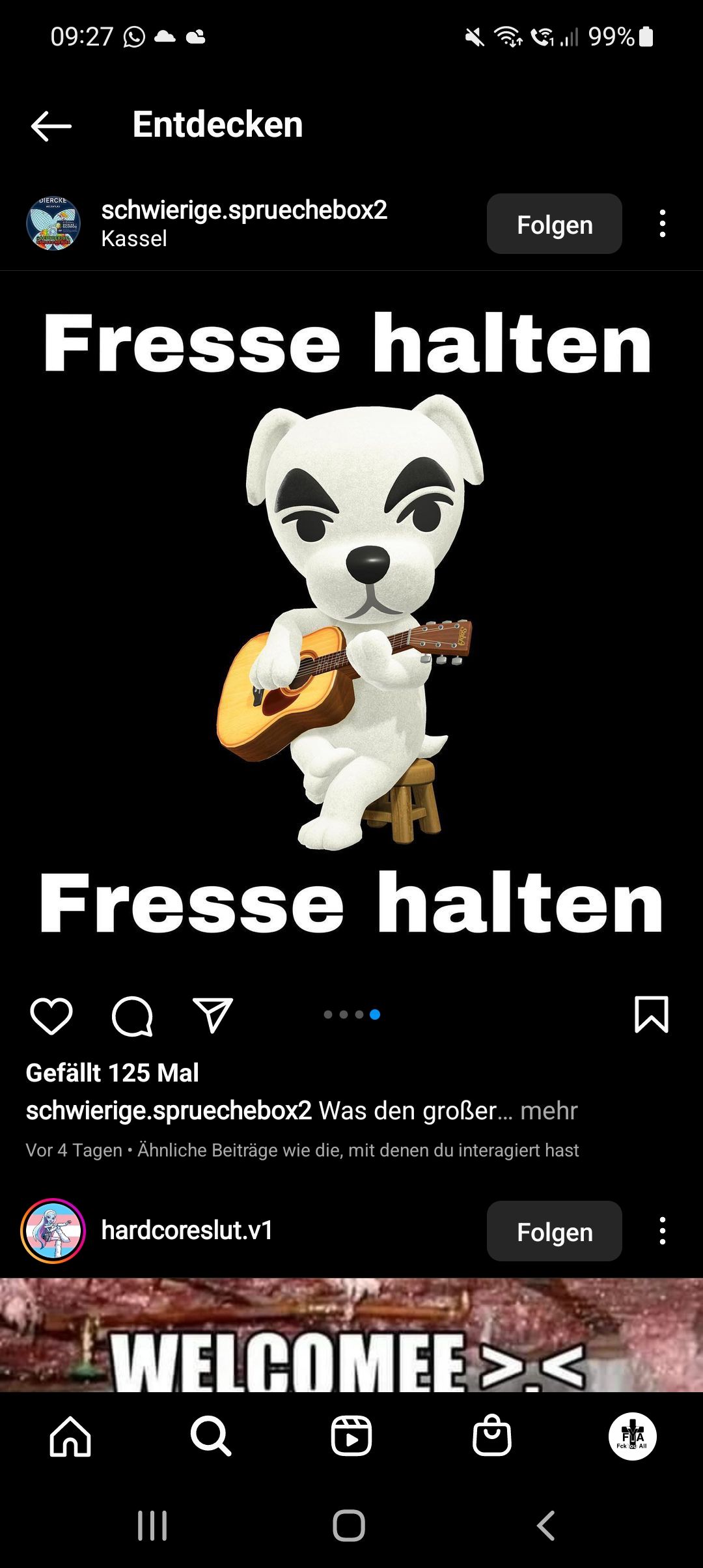Comment on the schwierige.spruechebox2 post

pos(132,1015)
